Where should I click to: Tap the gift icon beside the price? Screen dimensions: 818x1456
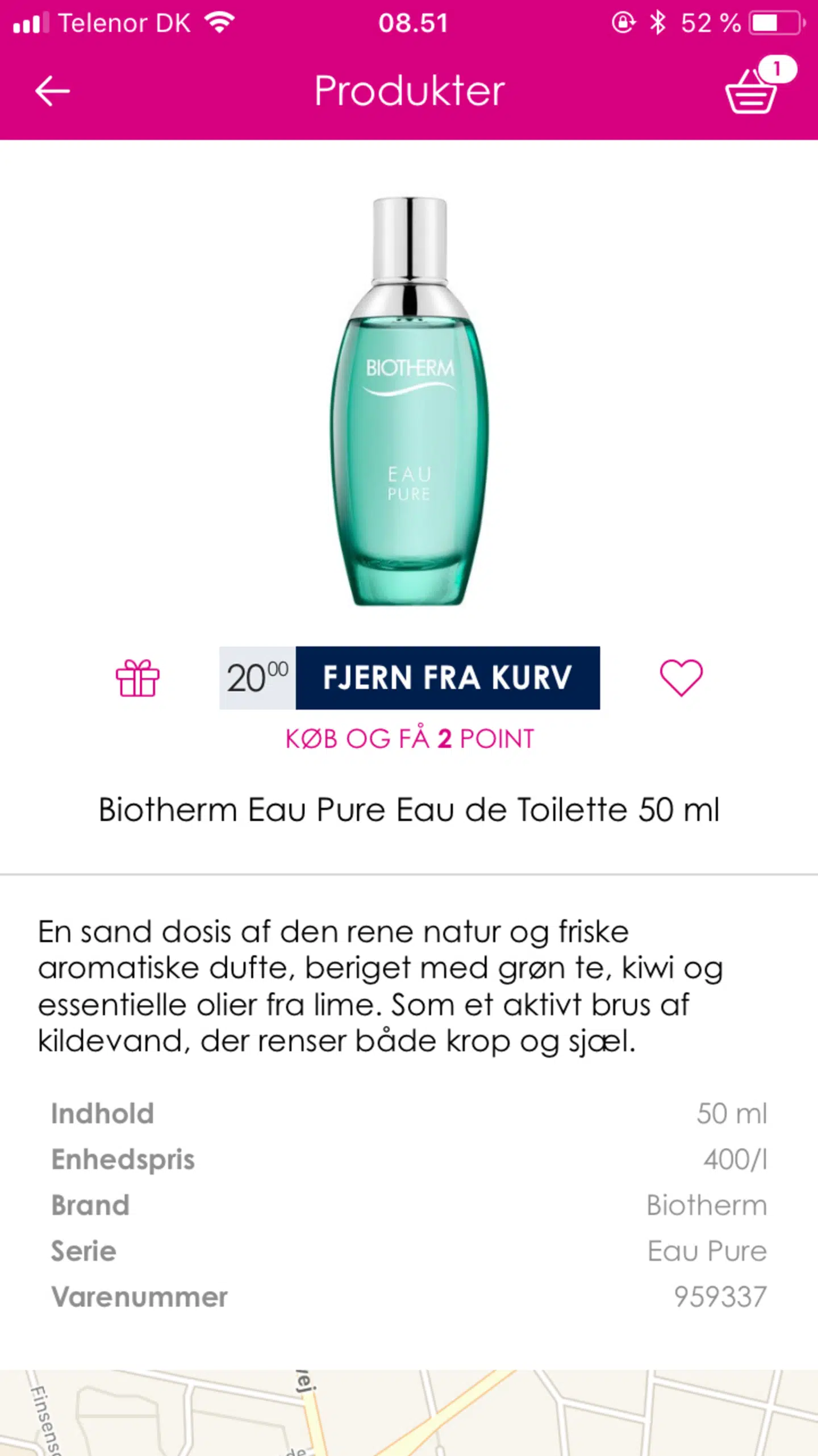(137, 678)
